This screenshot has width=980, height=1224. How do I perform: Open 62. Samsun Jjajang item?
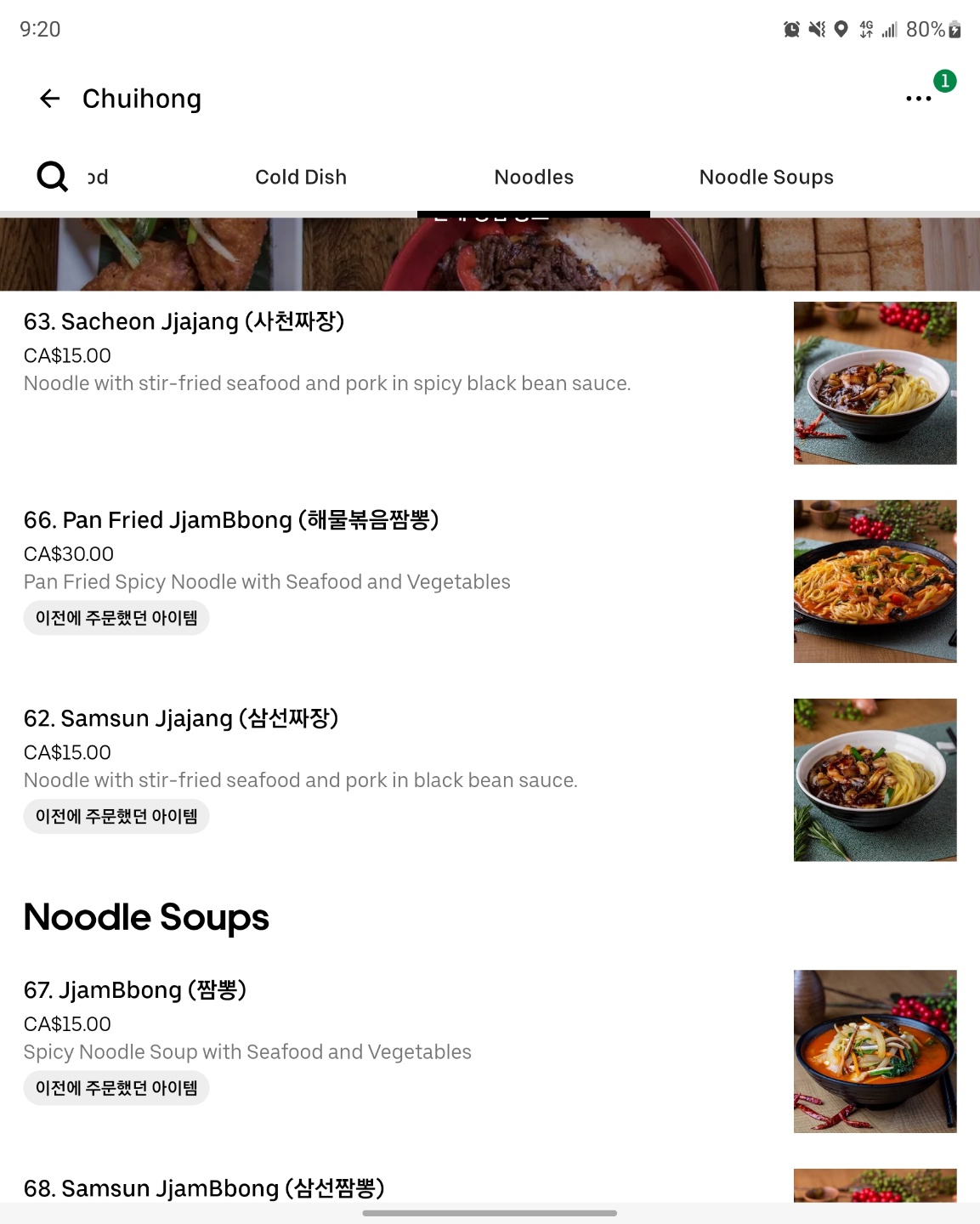pos(181,718)
